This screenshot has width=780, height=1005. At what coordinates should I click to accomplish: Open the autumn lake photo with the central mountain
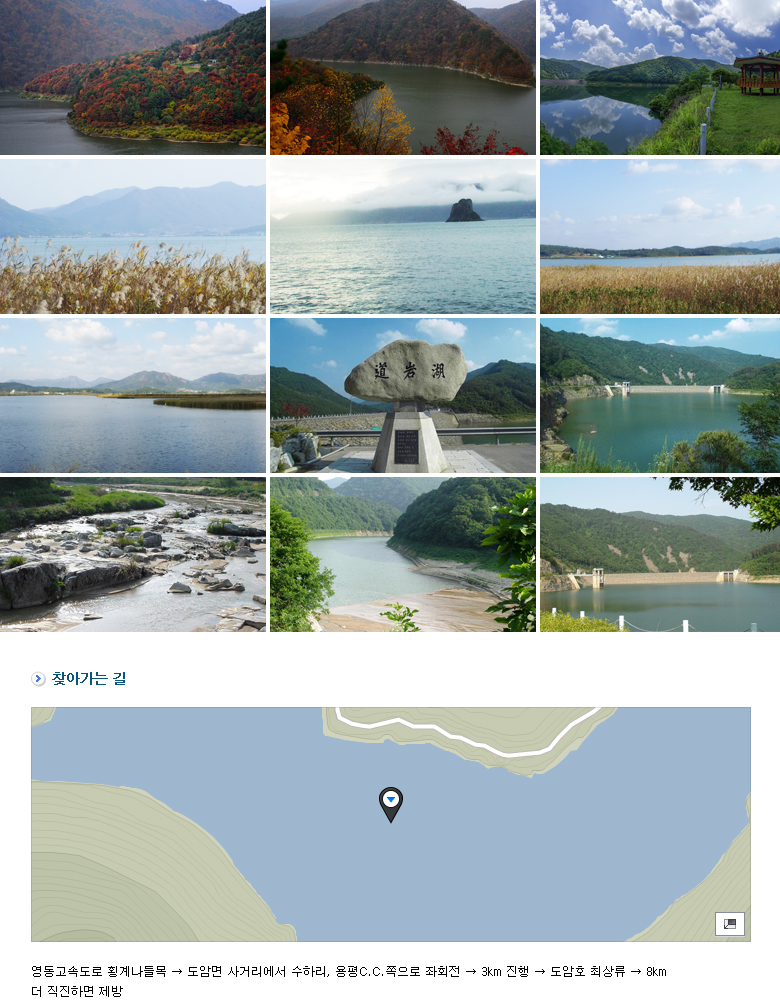(403, 77)
